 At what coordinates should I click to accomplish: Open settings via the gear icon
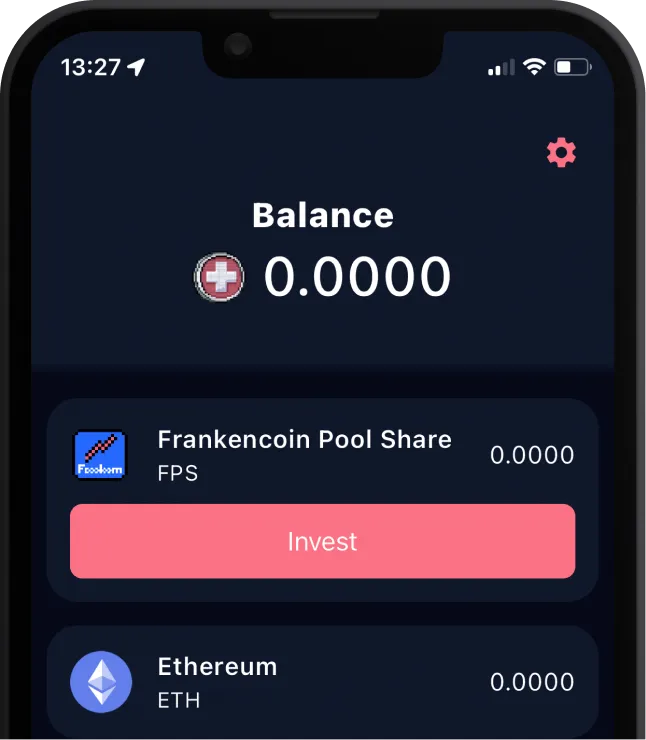pos(561,153)
